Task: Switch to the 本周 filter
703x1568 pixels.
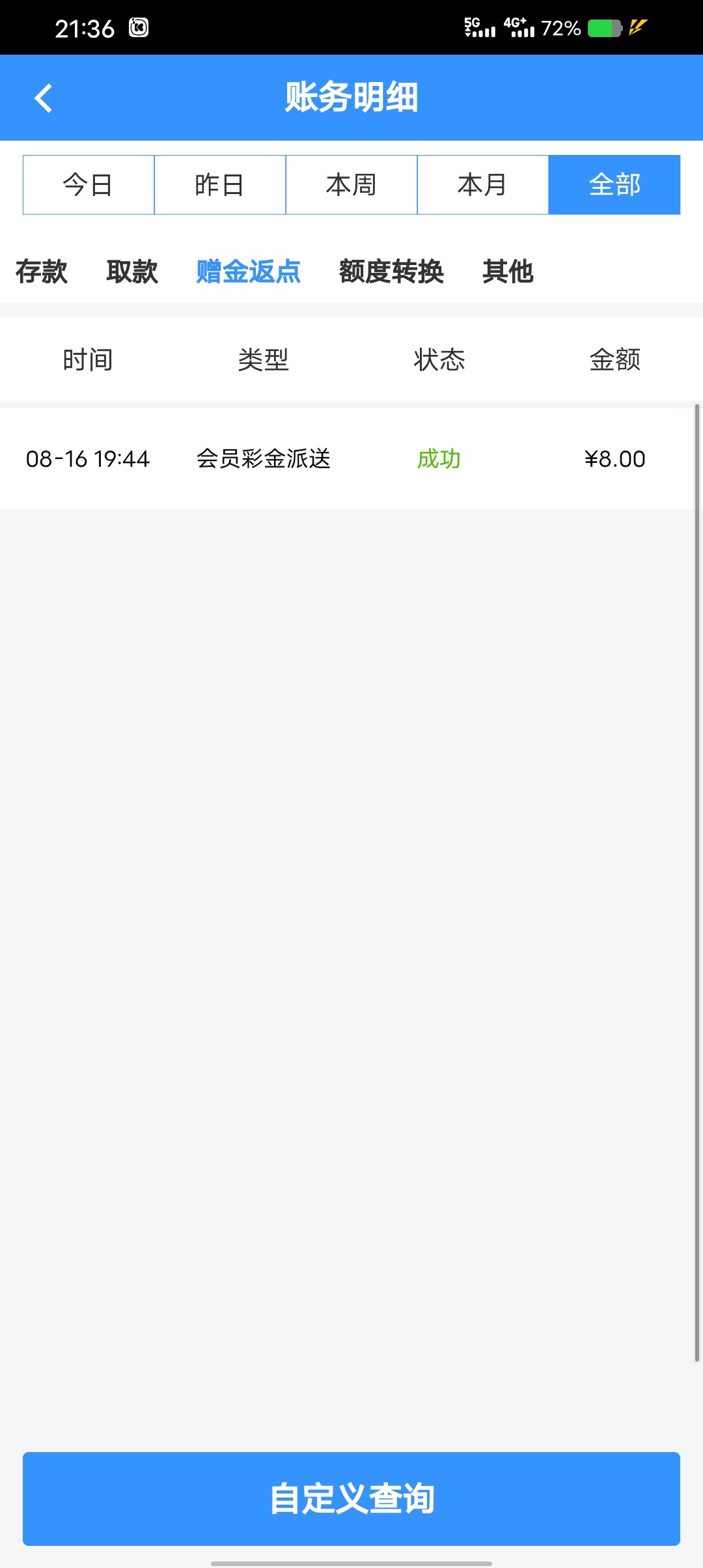Action: coord(351,184)
